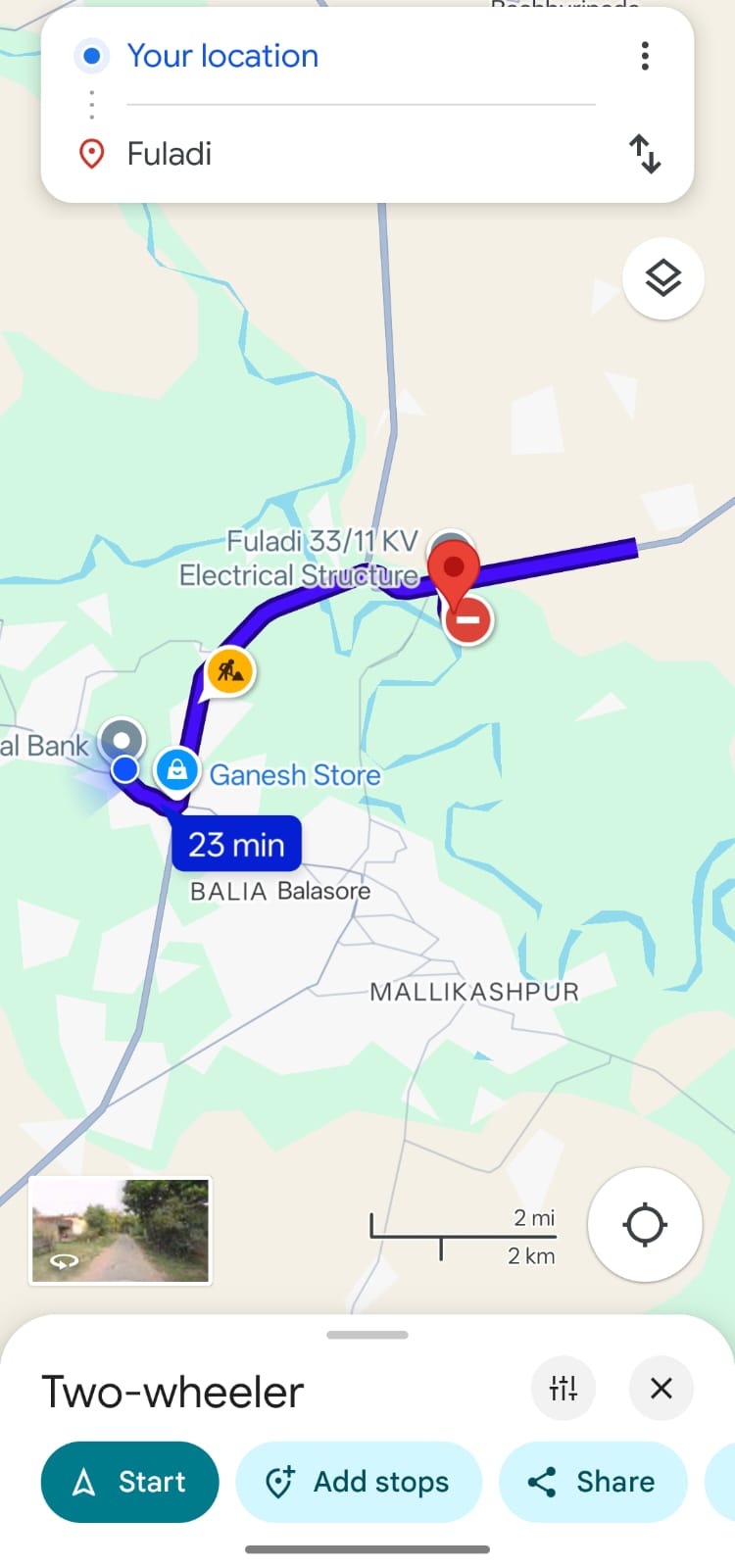Center map on my current location
The width and height of the screenshot is (735, 1568).
click(644, 1224)
